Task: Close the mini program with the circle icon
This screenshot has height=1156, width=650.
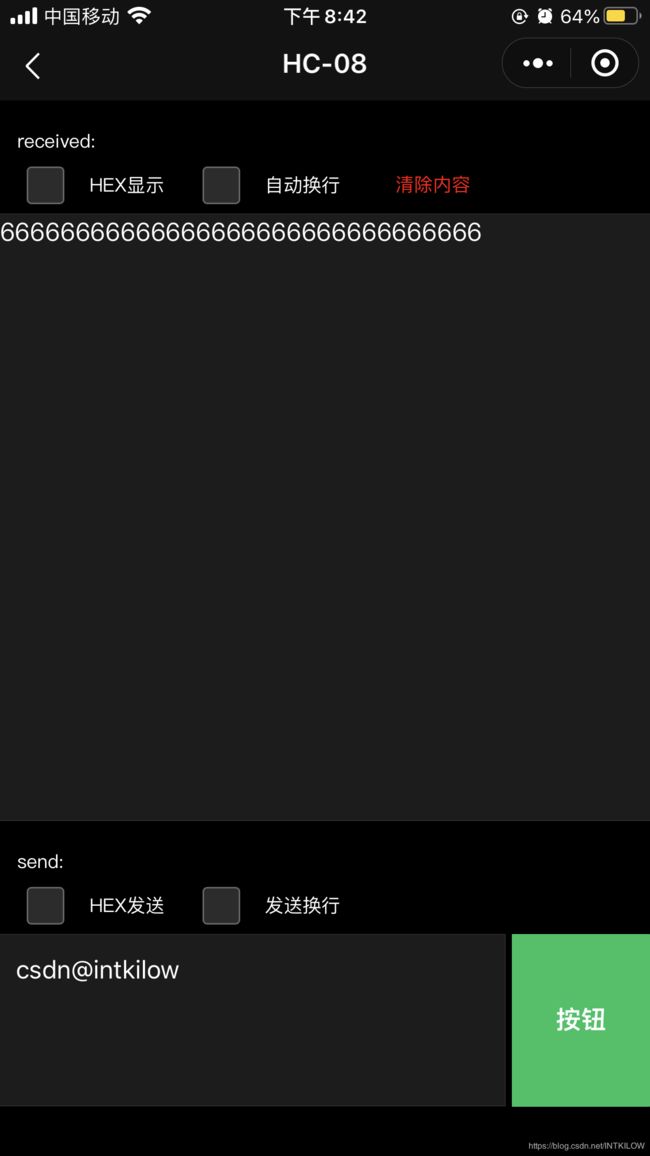Action: pos(605,64)
